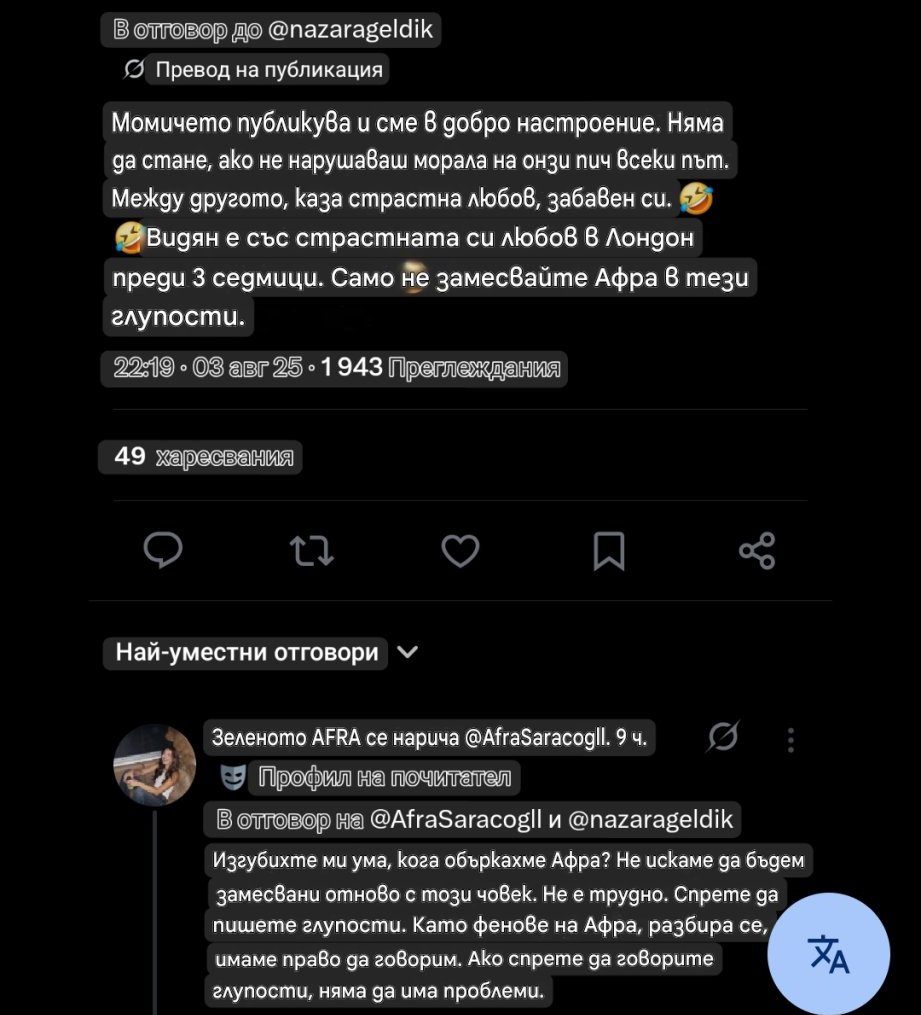Reply to the main post
The image size is (921, 1015).
coord(162,550)
